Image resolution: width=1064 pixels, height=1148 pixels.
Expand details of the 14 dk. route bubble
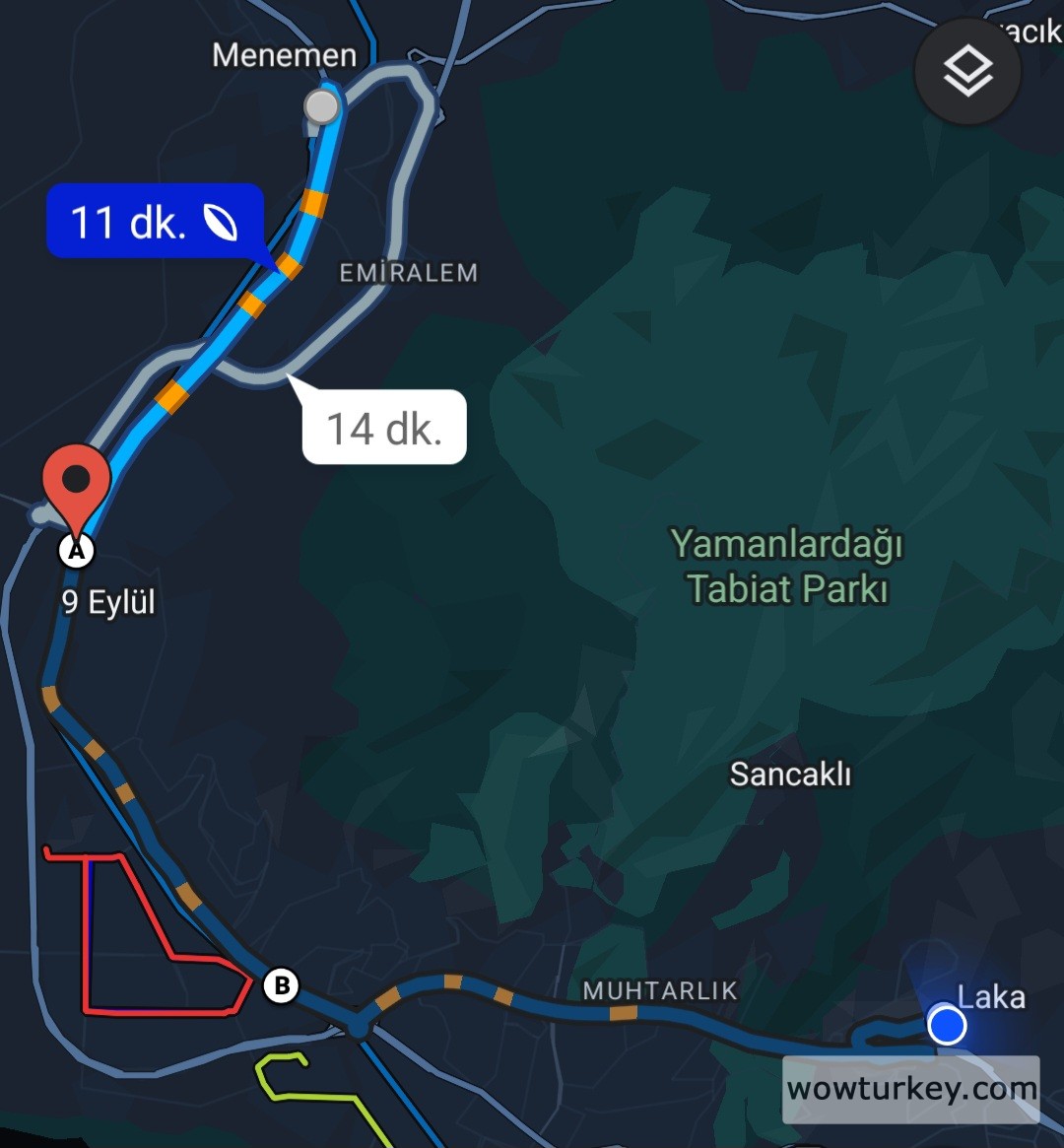(383, 428)
